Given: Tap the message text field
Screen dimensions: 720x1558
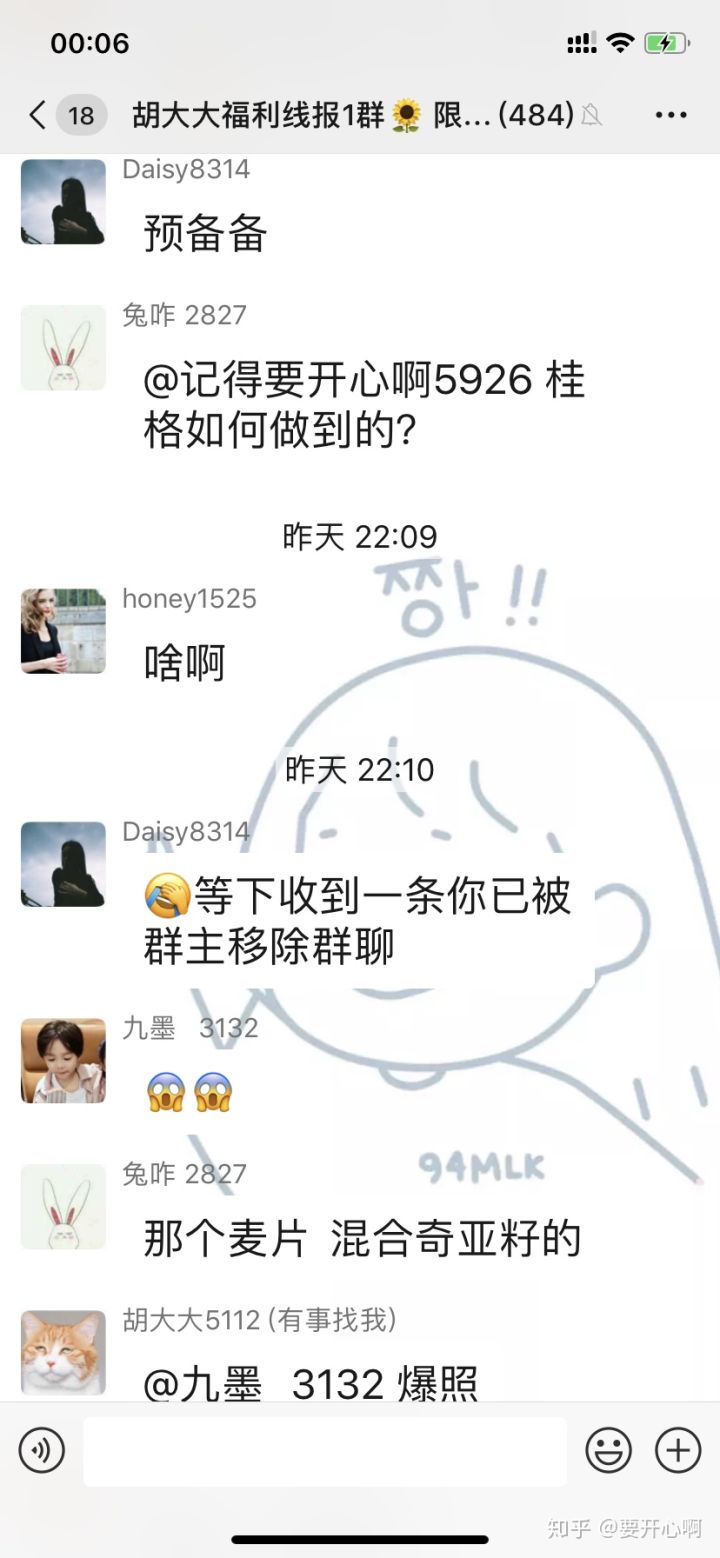Looking at the screenshot, I should pyautogui.click(x=324, y=1451).
